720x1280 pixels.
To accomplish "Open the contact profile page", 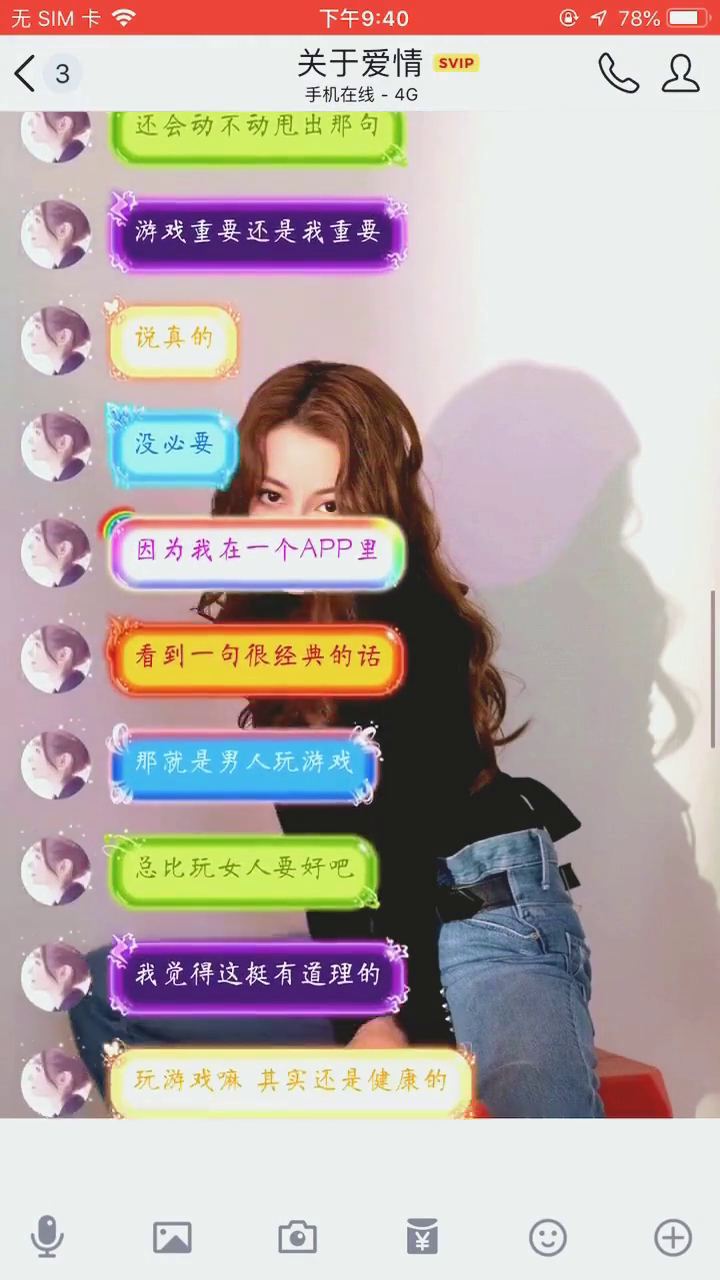I will [x=680, y=73].
